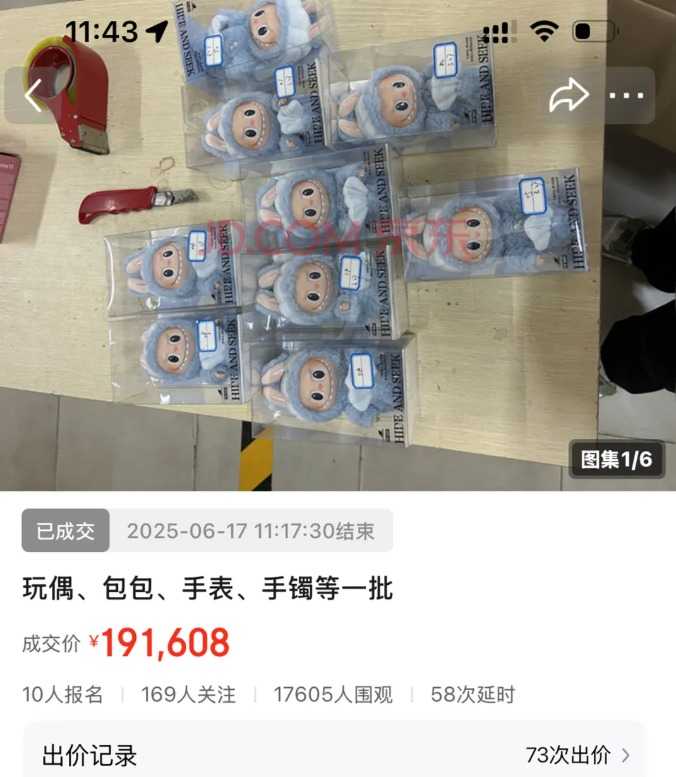Share this auction listing
The height and width of the screenshot is (777, 676).
pos(568,96)
